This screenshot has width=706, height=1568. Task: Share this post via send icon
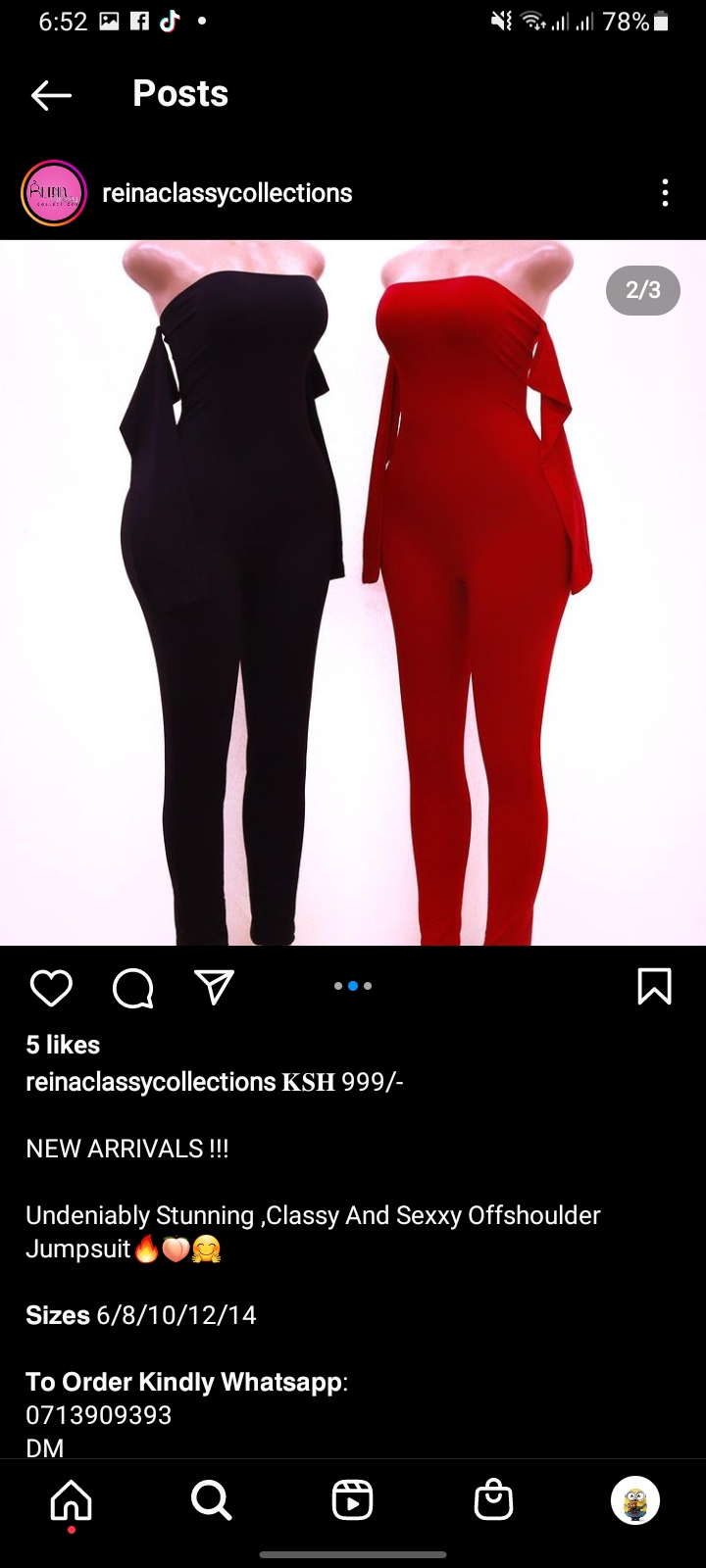pos(214,987)
